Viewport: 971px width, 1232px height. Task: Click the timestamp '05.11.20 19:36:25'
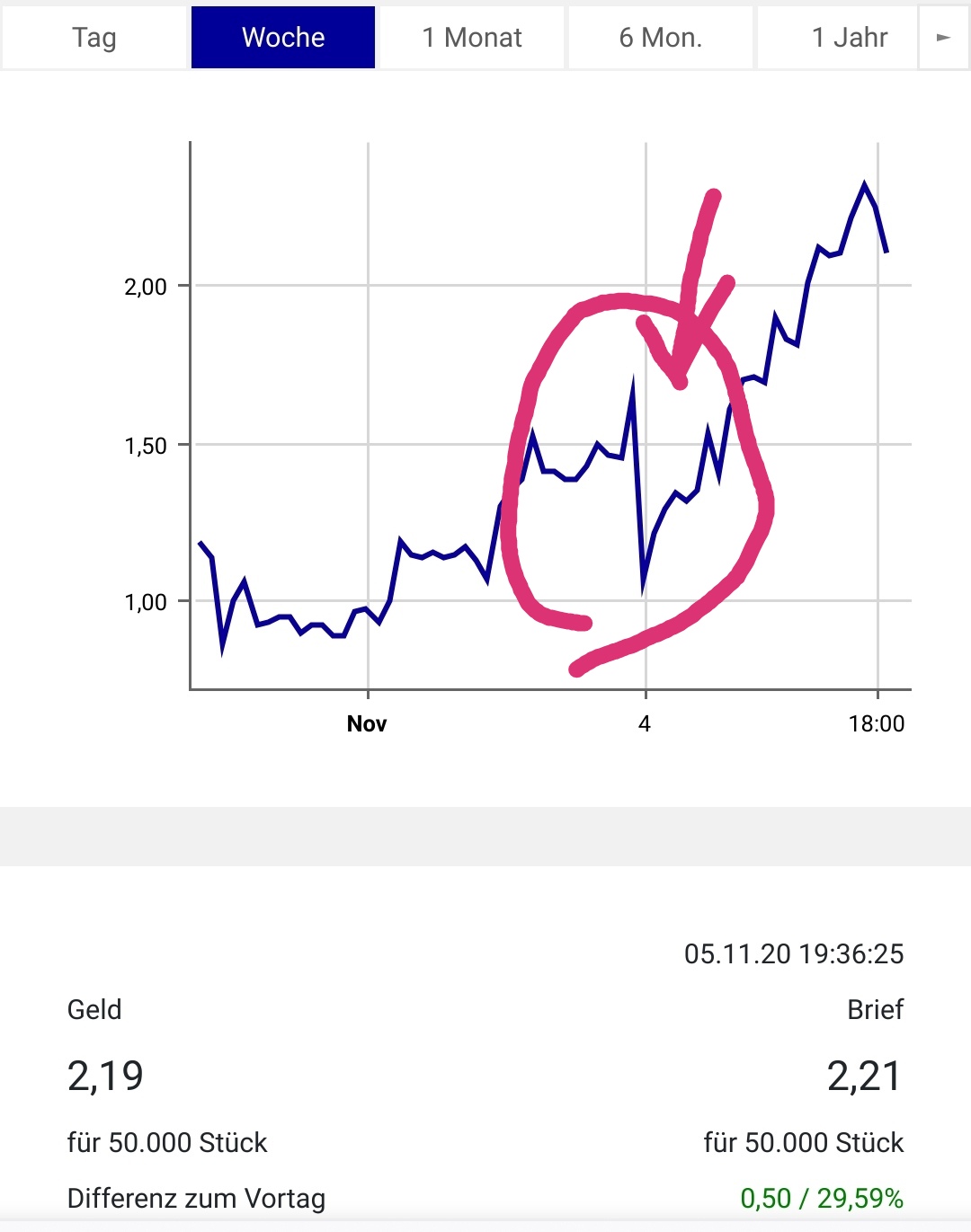pos(795,956)
